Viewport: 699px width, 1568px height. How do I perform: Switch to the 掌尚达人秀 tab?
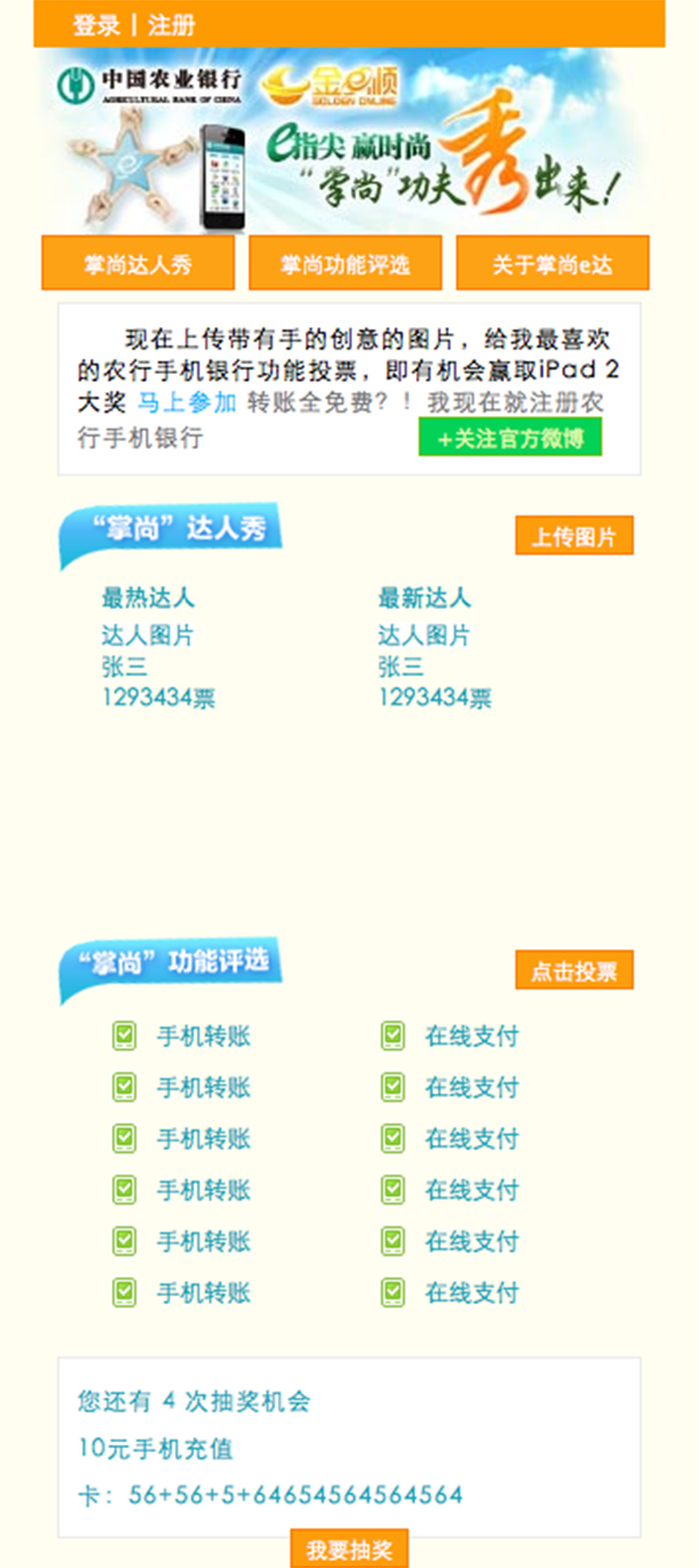[138, 263]
